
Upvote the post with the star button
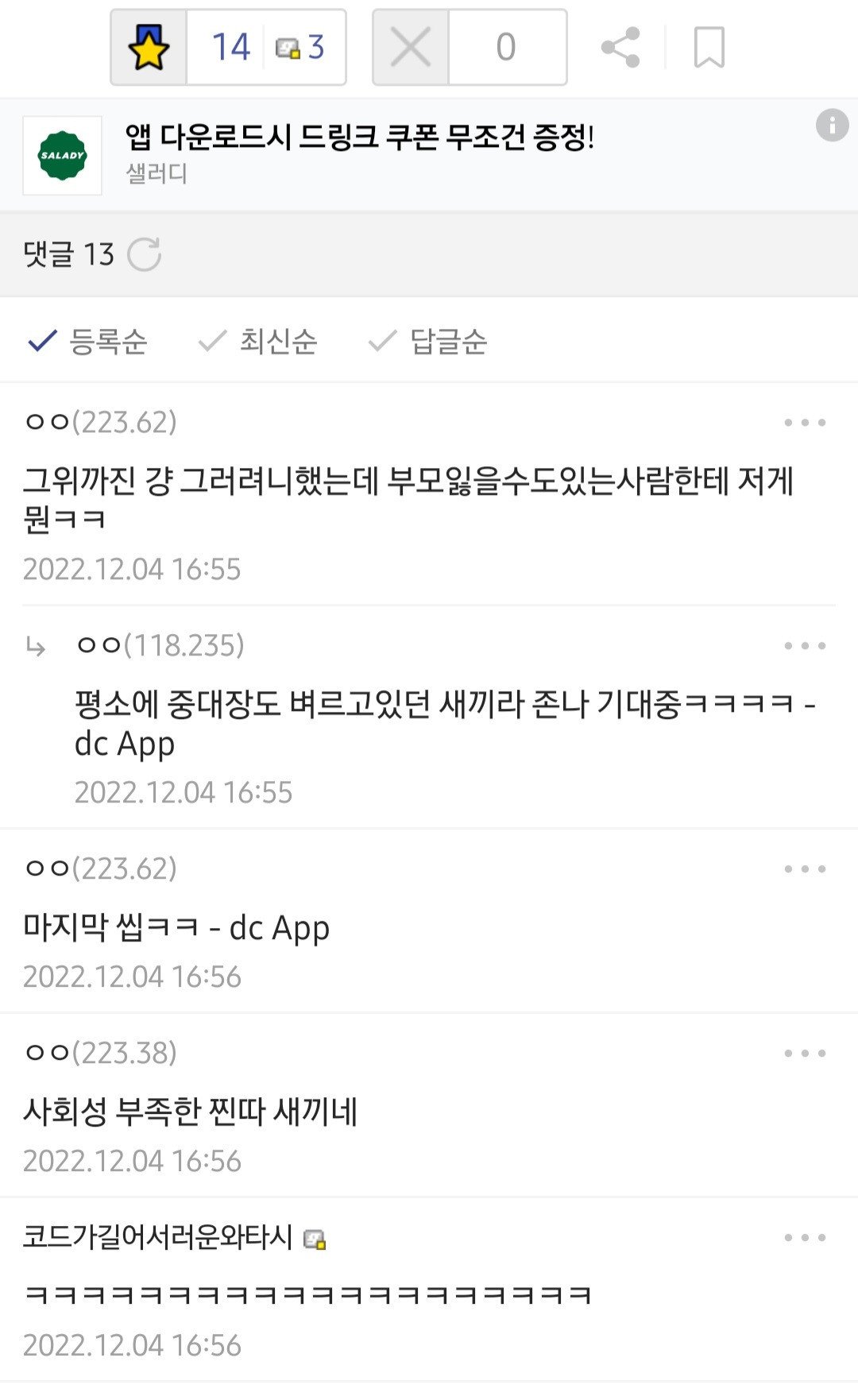click(149, 48)
